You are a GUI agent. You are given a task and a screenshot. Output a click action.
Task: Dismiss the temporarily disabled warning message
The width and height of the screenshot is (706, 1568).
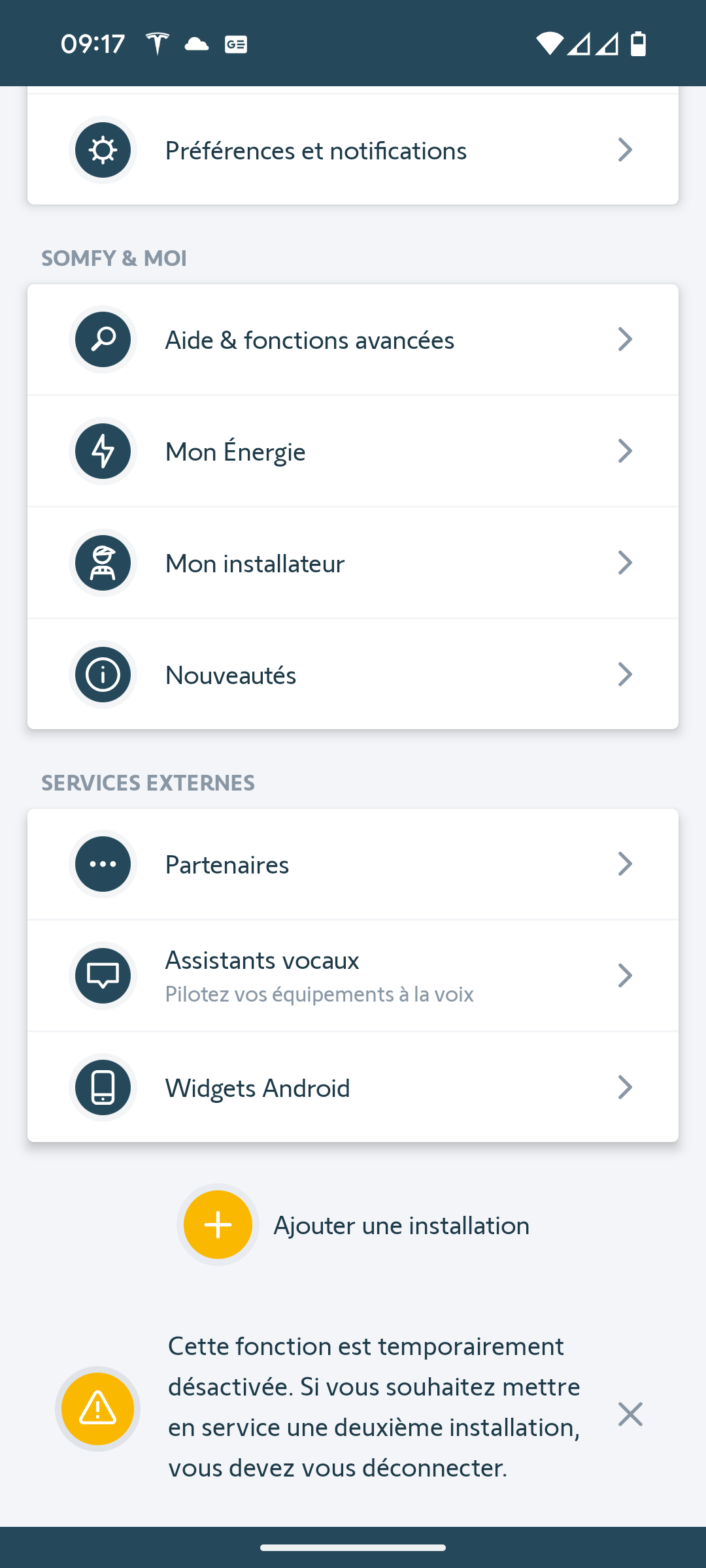tap(630, 1414)
